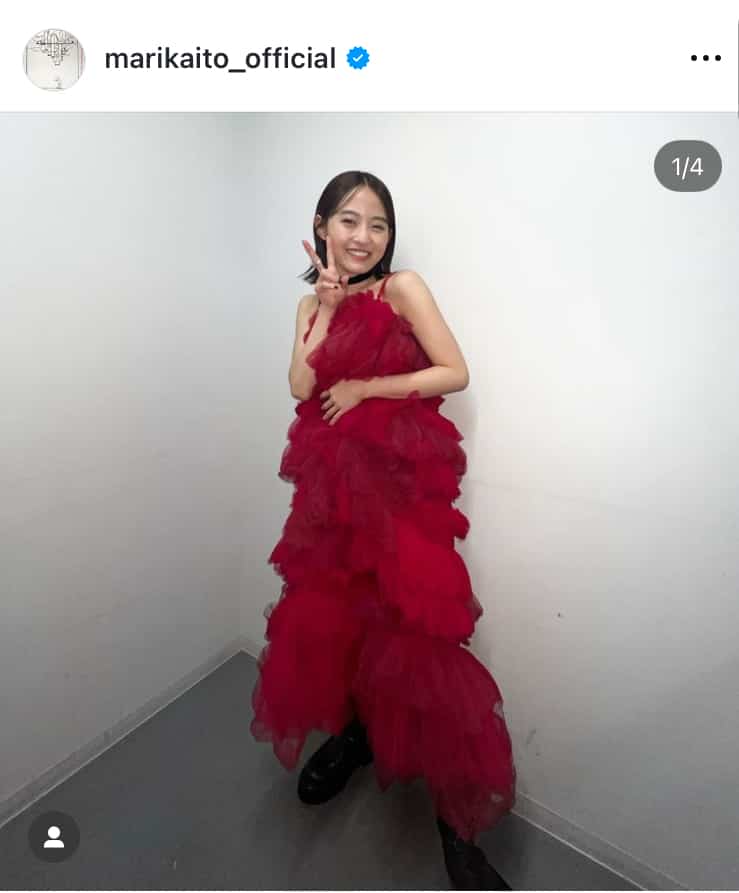Open marikaito_official's profile picture

(x=54, y=59)
